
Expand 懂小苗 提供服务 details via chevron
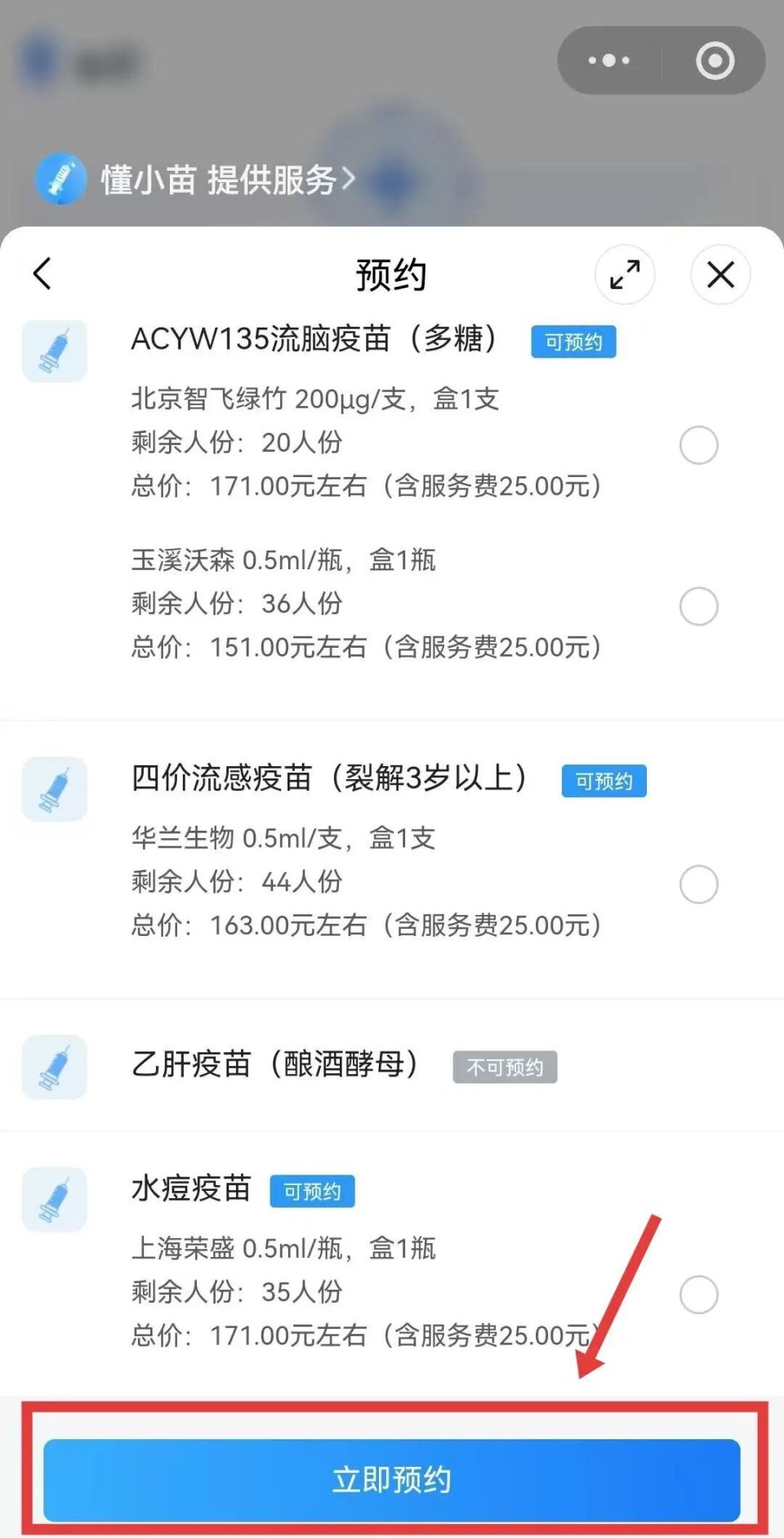(350, 178)
